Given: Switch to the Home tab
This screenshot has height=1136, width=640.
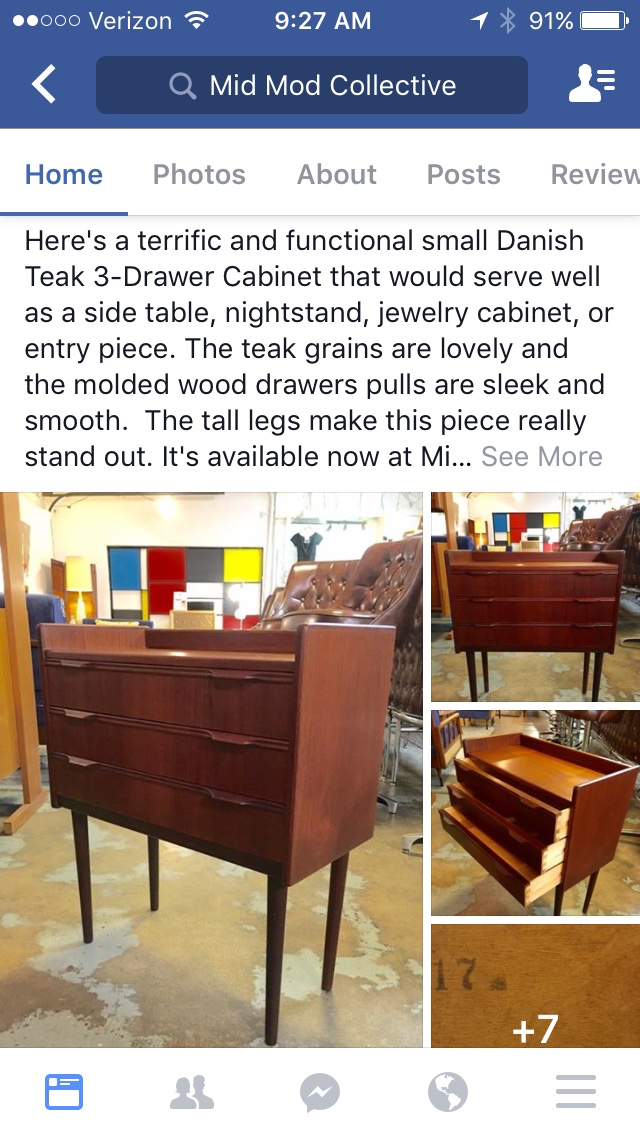Looking at the screenshot, I should pyautogui.click(x=64, y=174).
